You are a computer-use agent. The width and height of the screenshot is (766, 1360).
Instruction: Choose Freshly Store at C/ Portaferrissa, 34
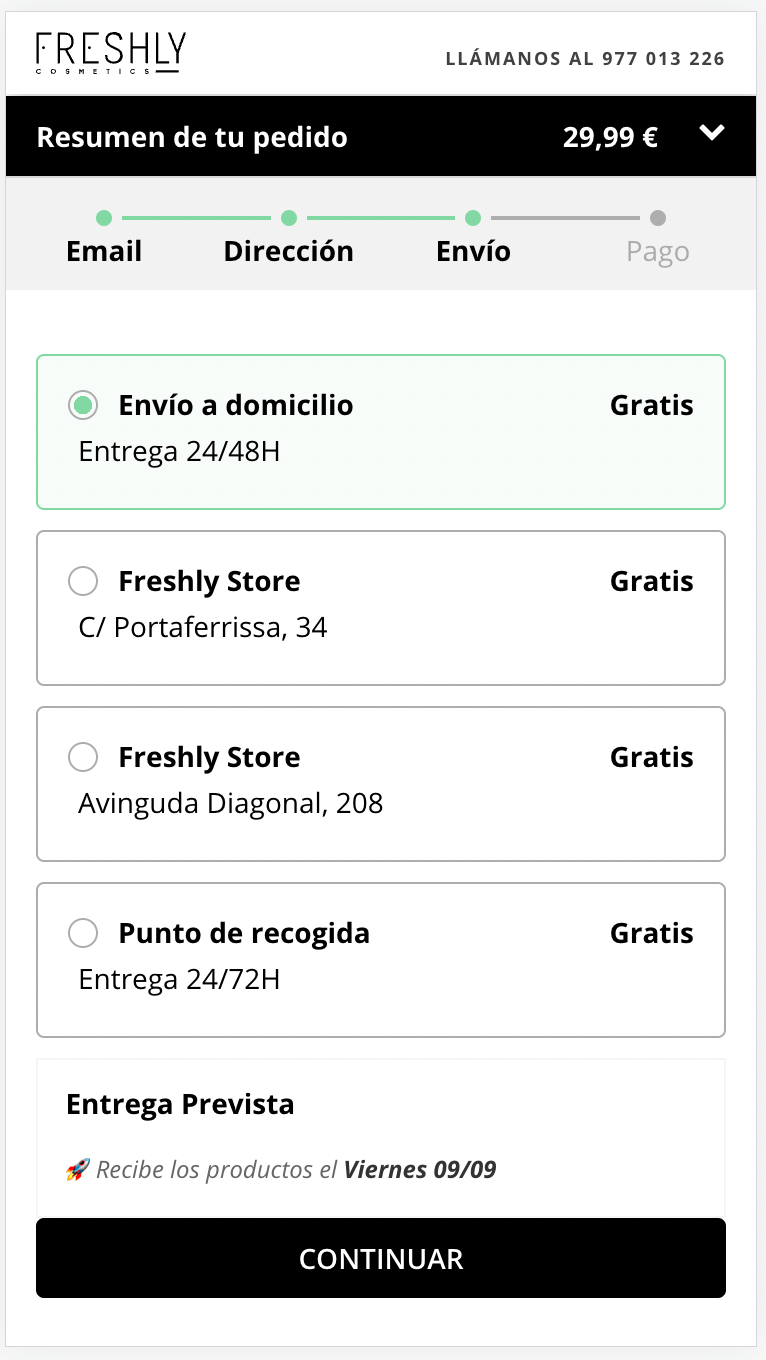coord(381,608)
